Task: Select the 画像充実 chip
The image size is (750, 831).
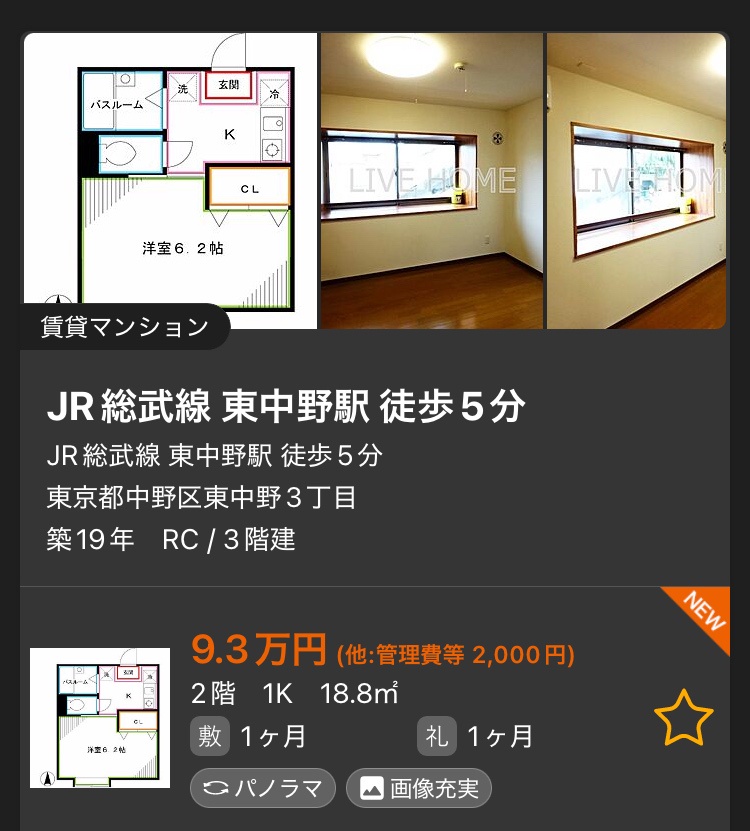Action: (x=419, y=788)
